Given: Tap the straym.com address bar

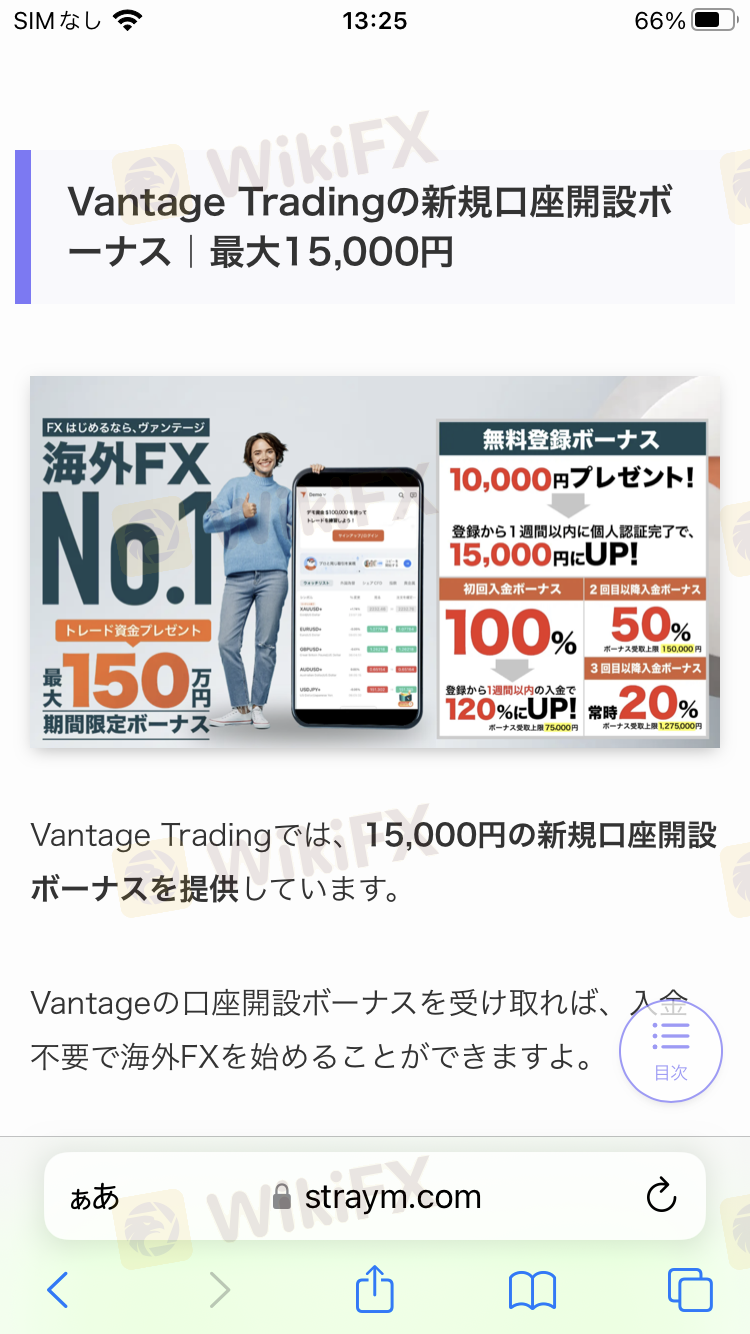Looking at the screenshot, I should (375, 1196).
